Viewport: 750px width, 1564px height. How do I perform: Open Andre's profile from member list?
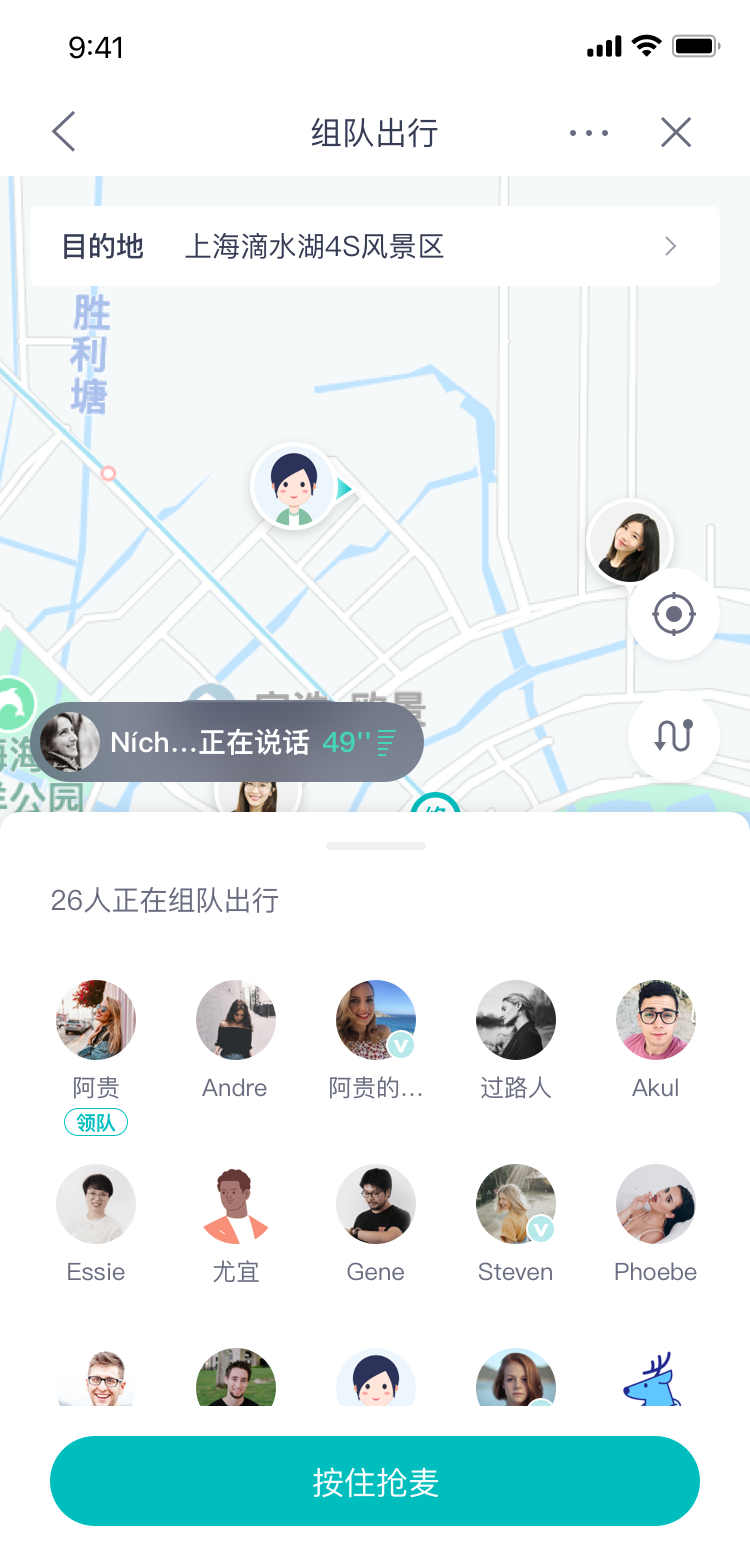point(235,1020)
